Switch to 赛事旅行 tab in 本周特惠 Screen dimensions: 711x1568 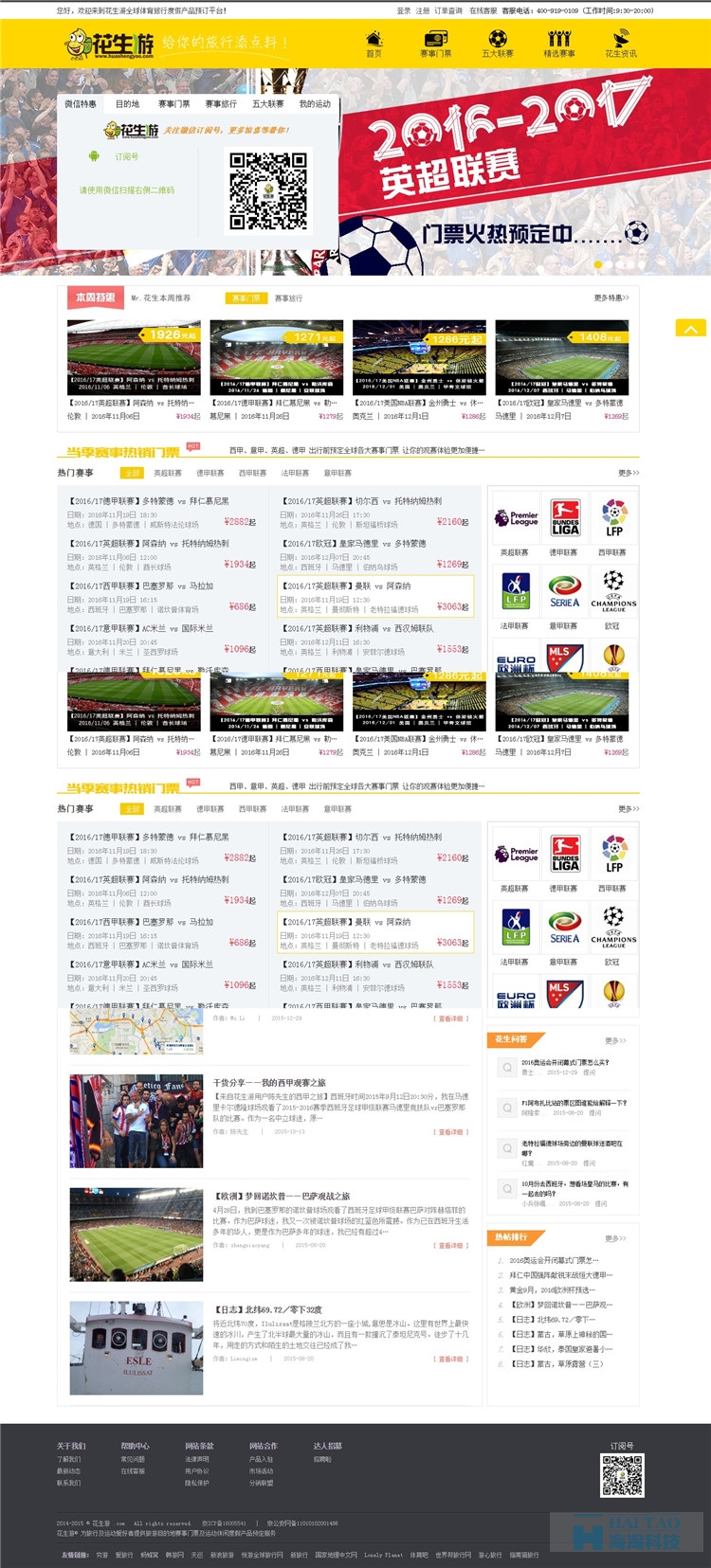[288, 298]
